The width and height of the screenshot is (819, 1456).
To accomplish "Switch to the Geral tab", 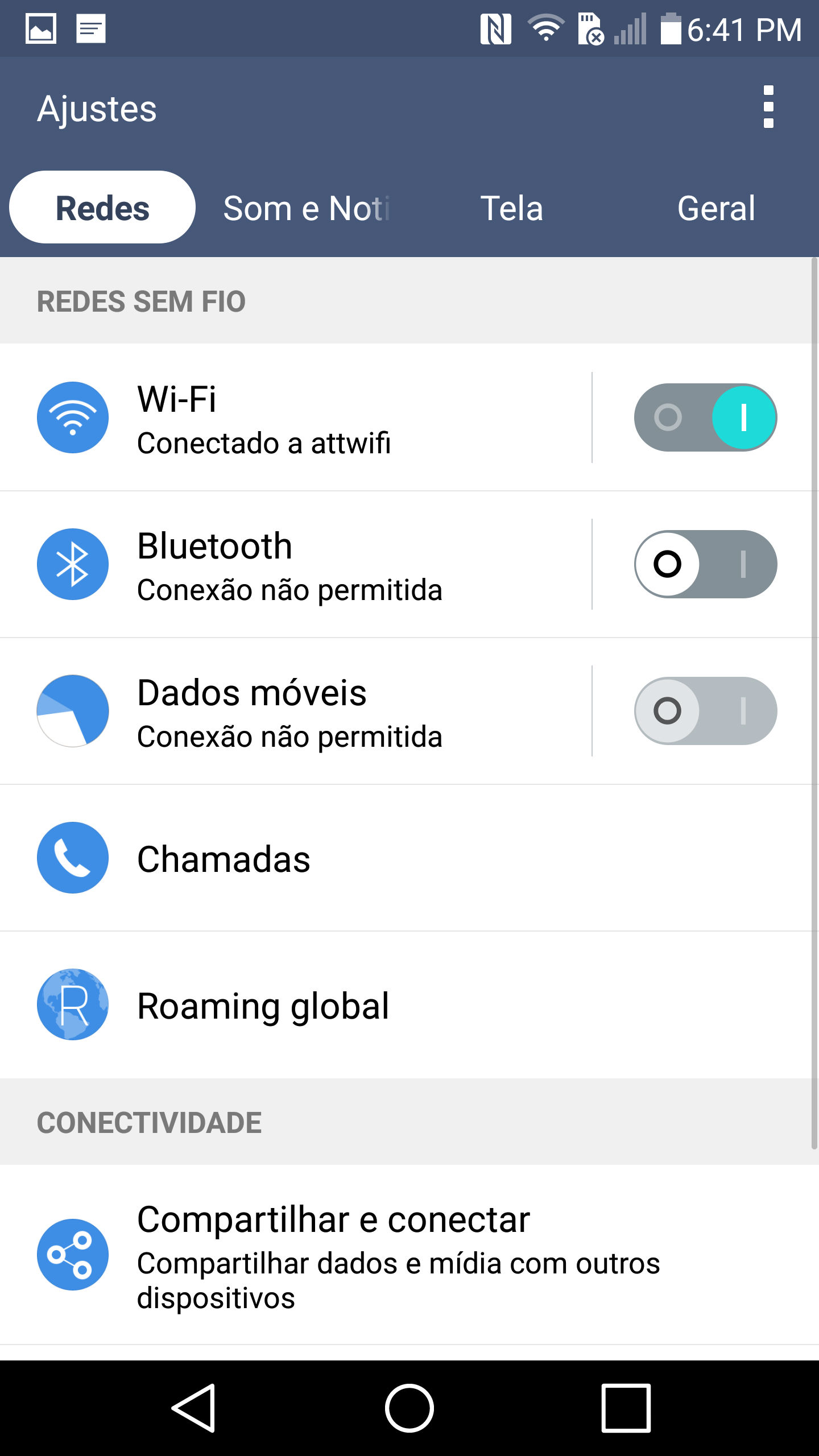I will (x=717, y=208).
